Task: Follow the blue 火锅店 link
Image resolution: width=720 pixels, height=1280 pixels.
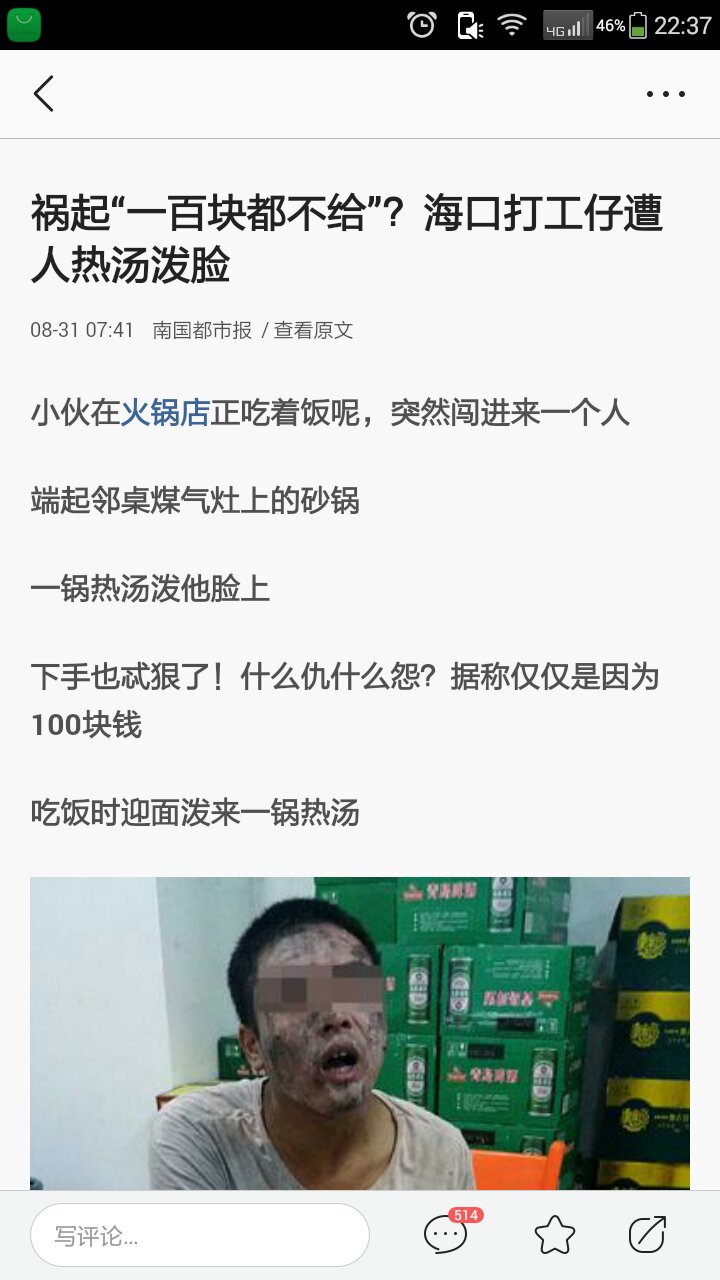Action: point(165,412)
